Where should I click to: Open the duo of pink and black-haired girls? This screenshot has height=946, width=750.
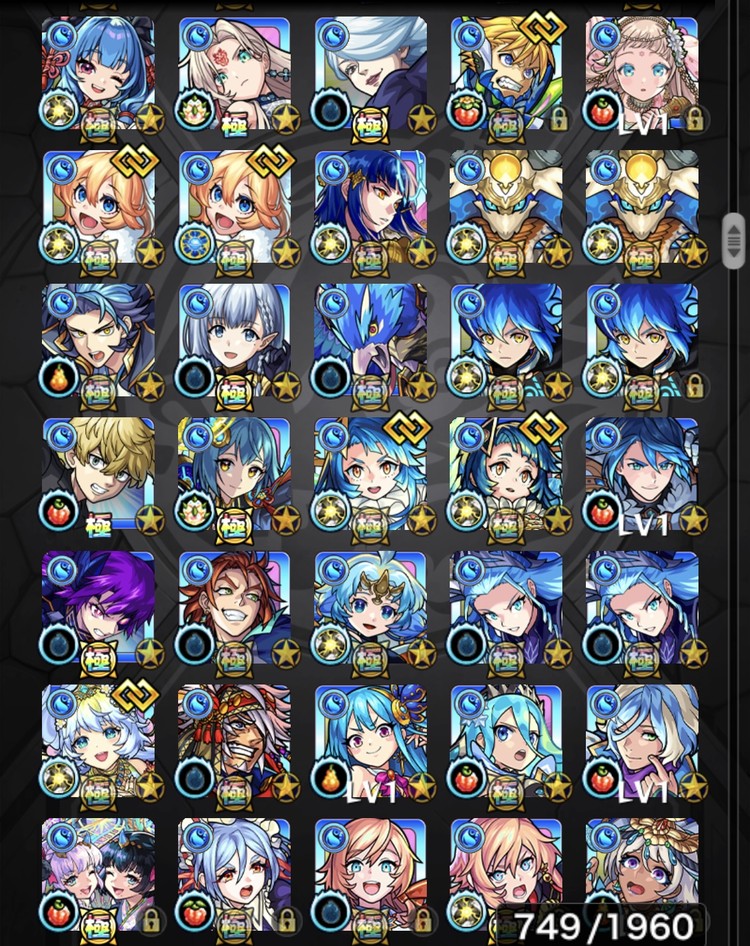point(97,874)
